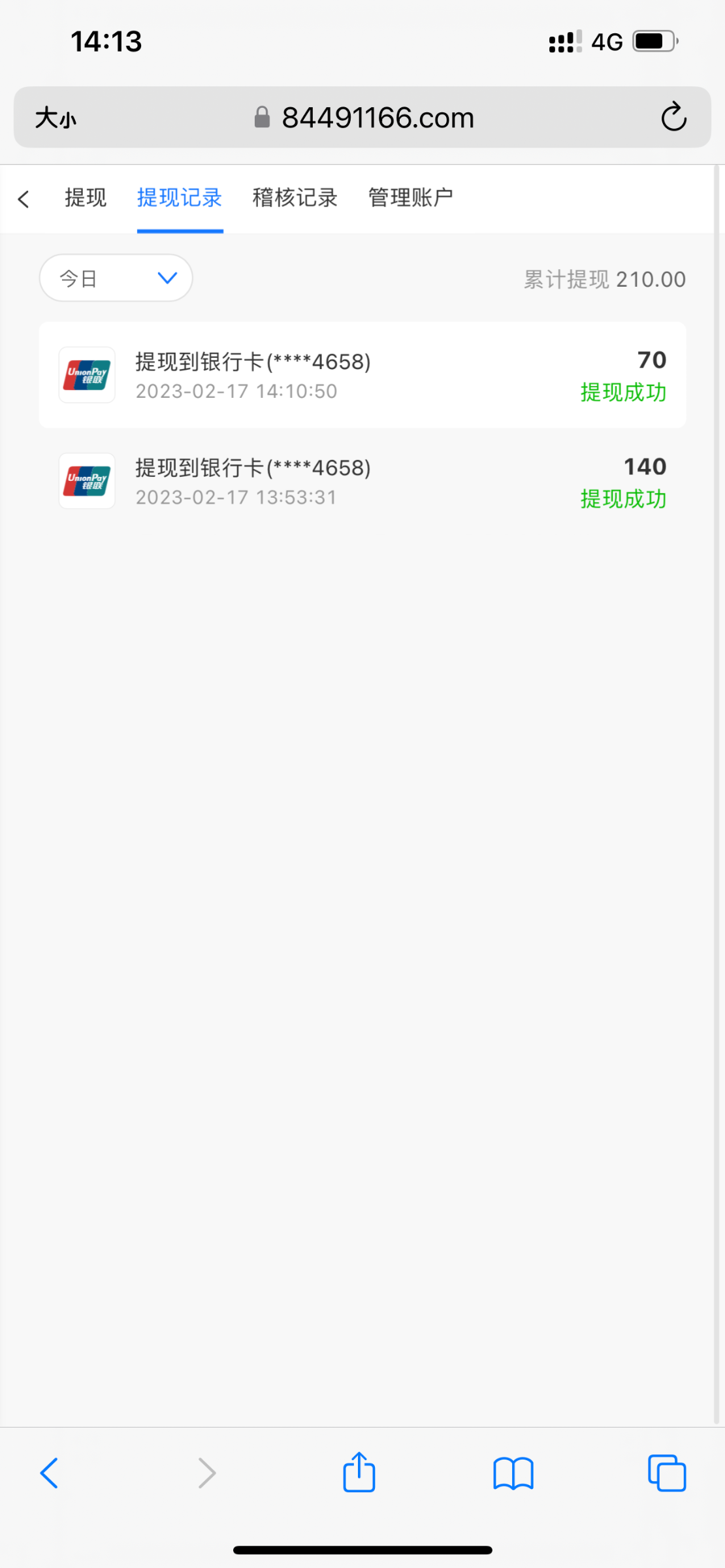Viewport: 725px width, 1568px height.
Task: Show all open Safari tabs
Action: [667, 1473]
